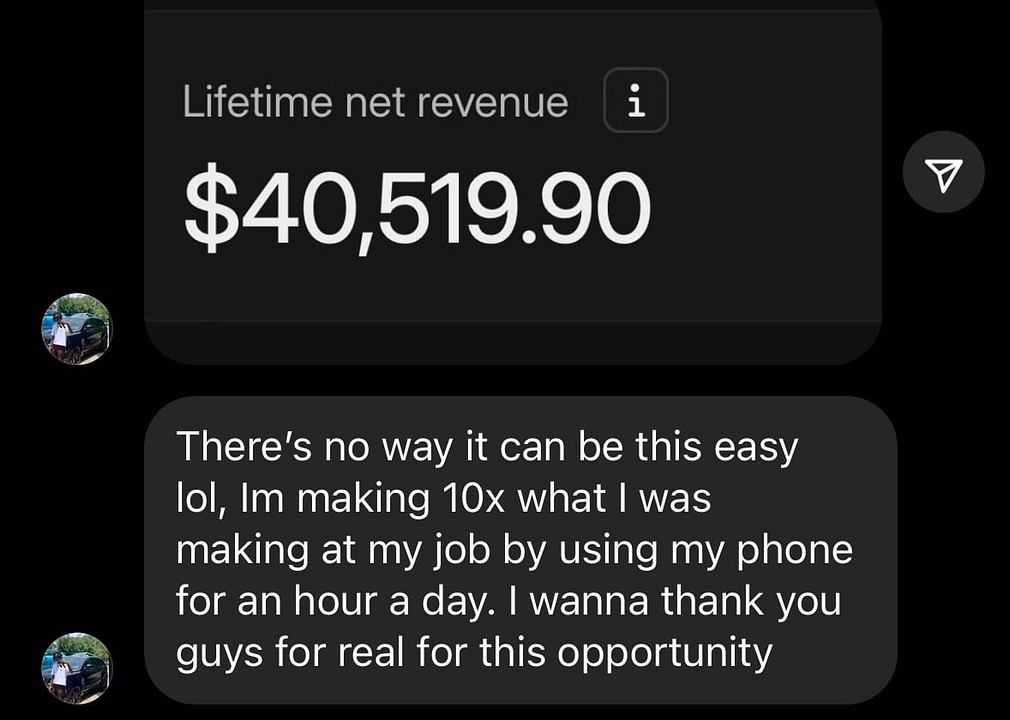Open sender's avatar beside the thank you message
Viewport: 1010px width, 720px height.
76,668
